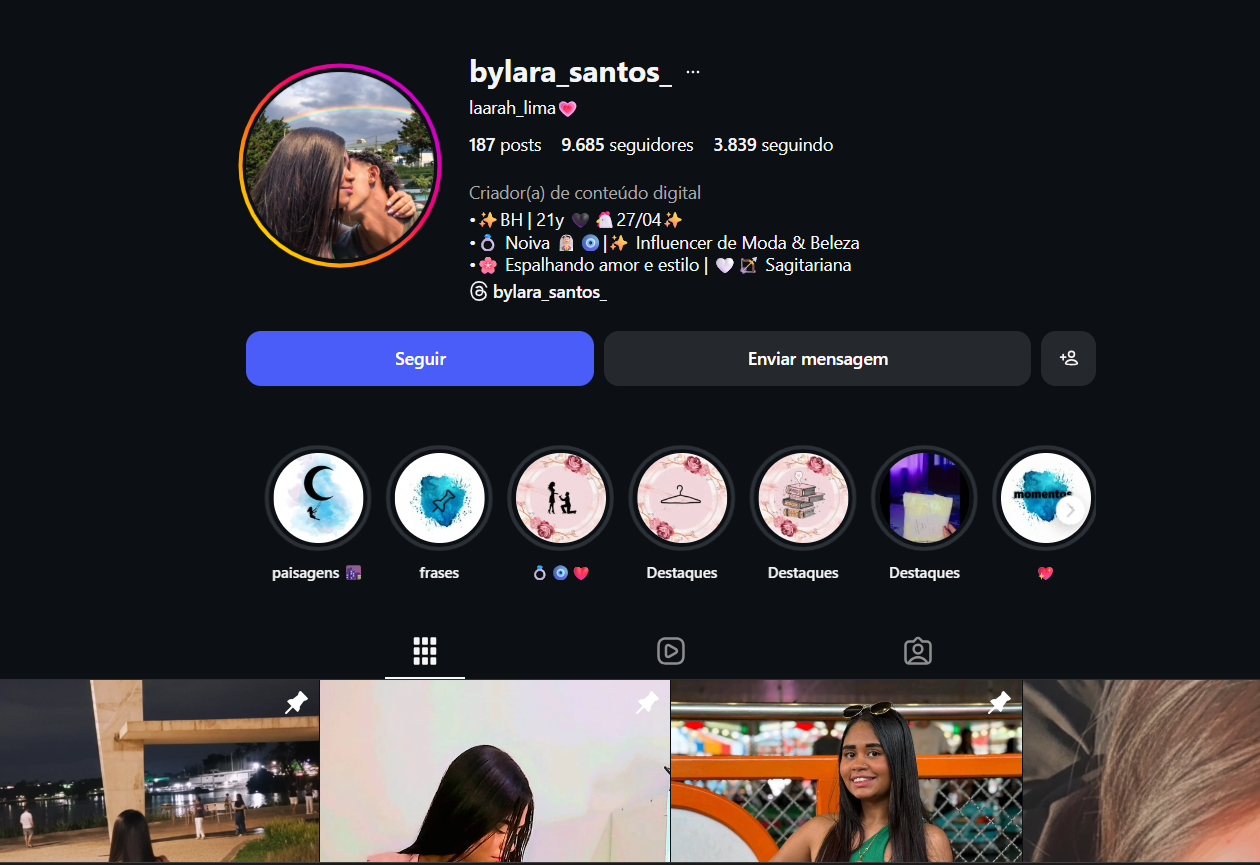
Task: Open the Destaques highlight with purple photo
Action: click(924, 498)
